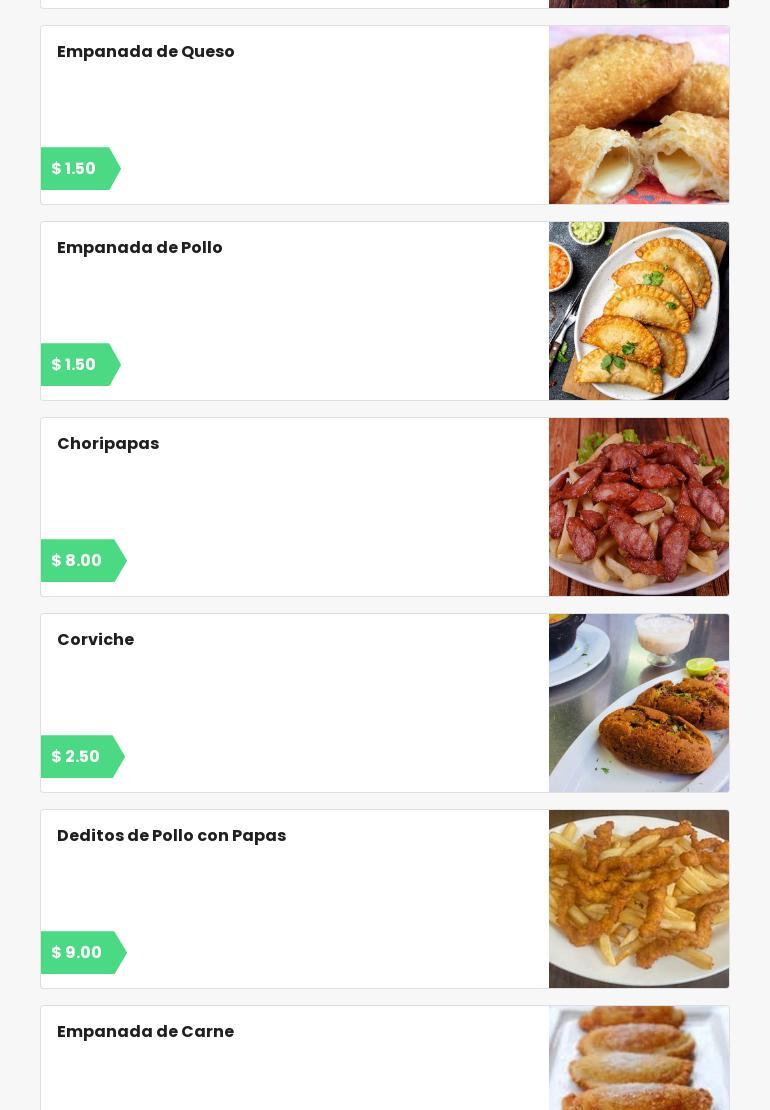The height and width of the screenshot is (1110, 770).
Task: Open the Empanada de Queso item
Action: pos(385,115)
